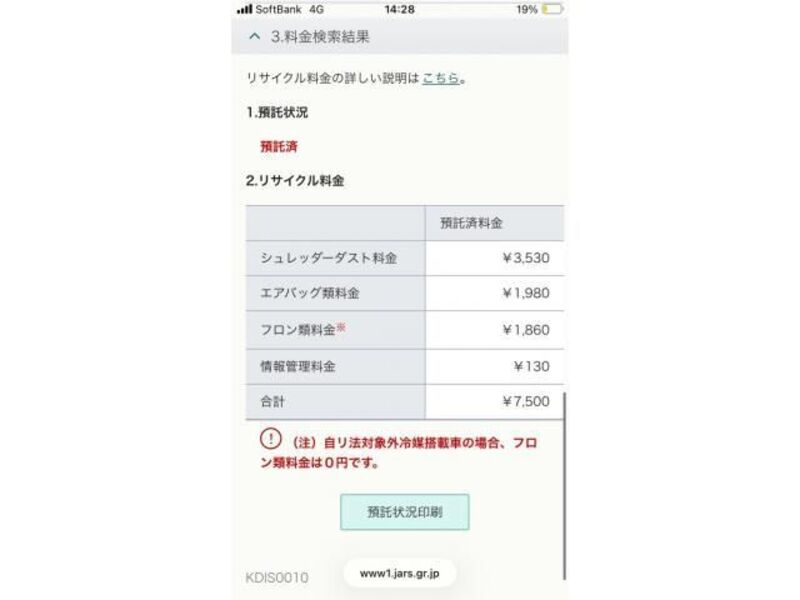
Task: Tap the www1.jars.gr.jp address bar
Action: (400, 573)
